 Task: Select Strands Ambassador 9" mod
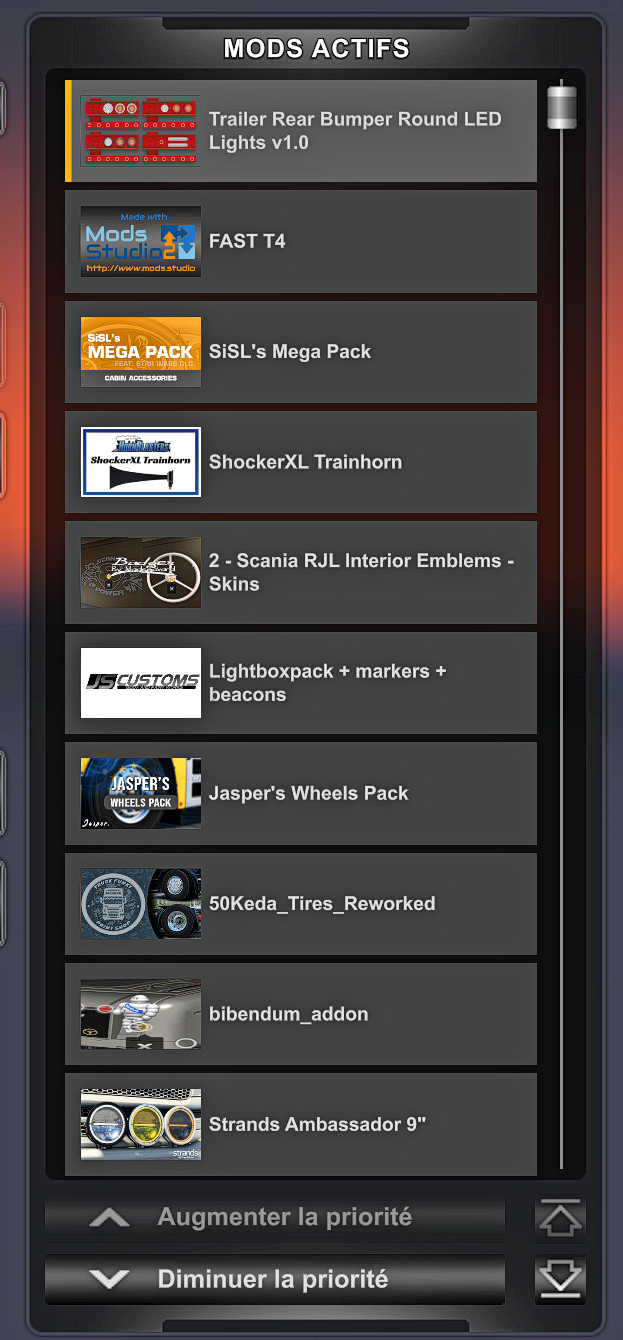(300, 1124)
